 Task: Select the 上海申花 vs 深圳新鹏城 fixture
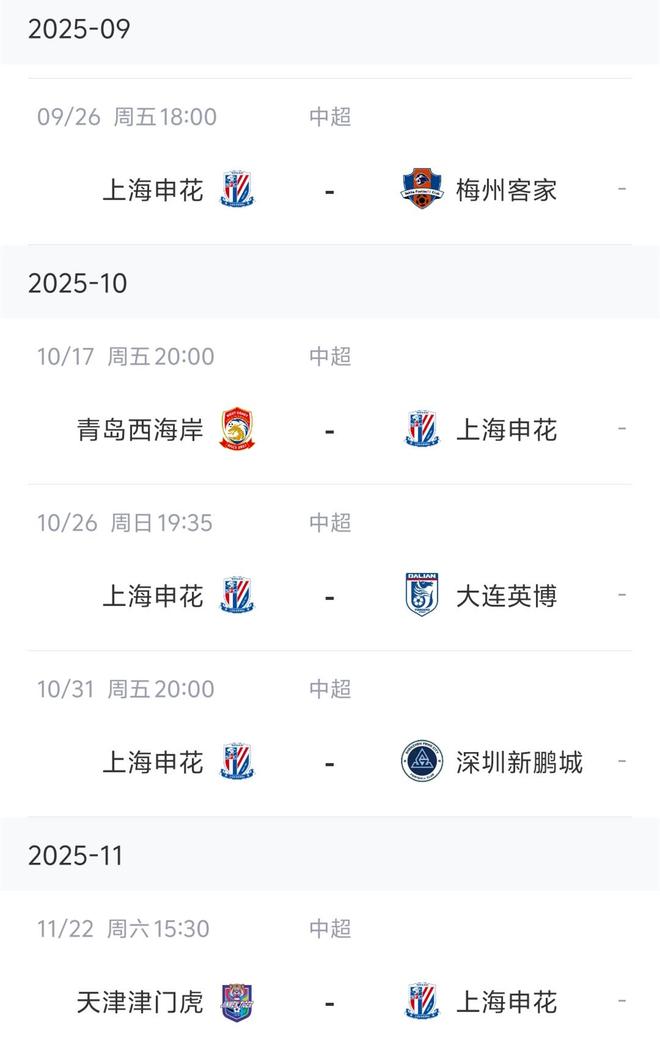click(x=330, y=763)
